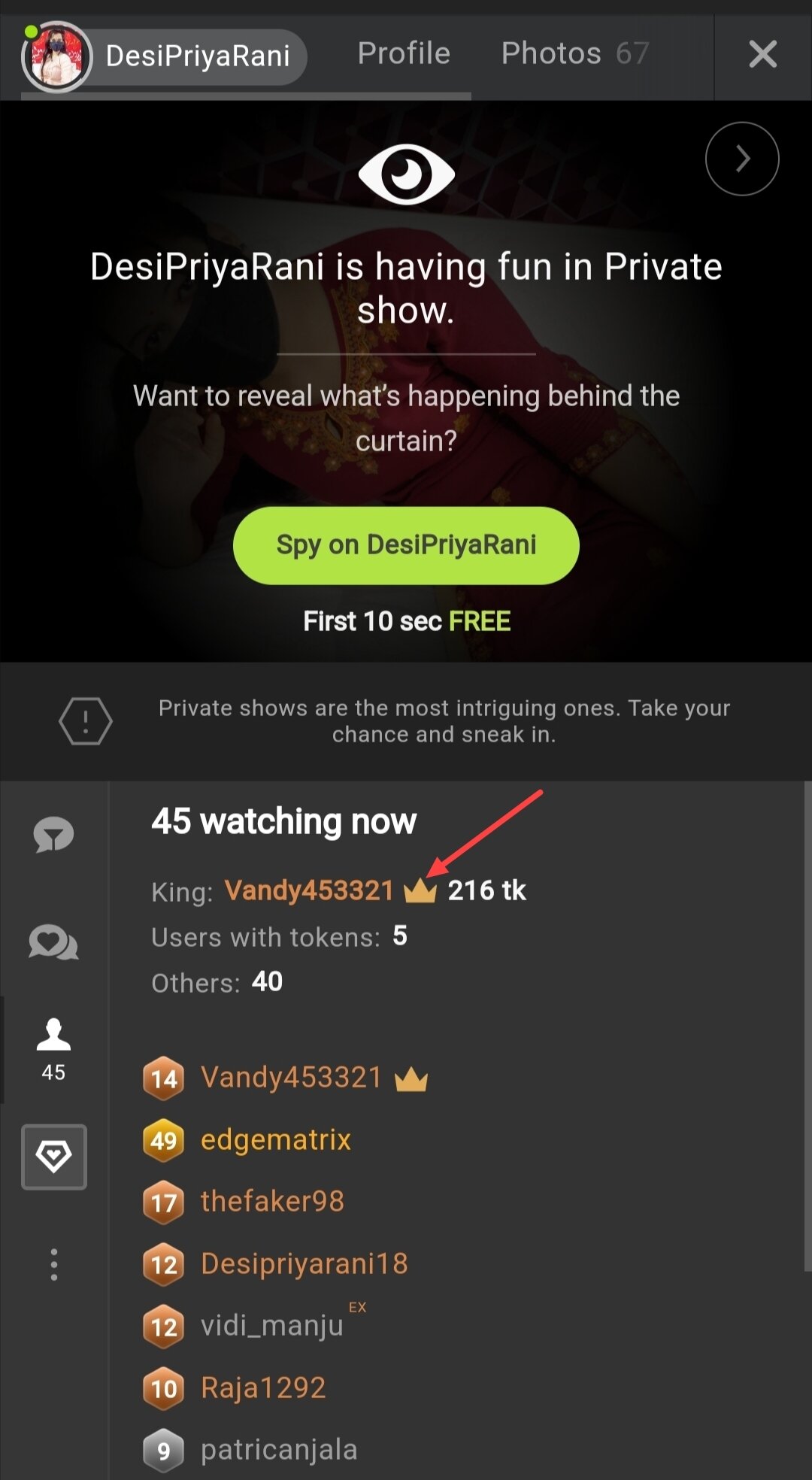The height and width of the screenshot is (1480, 812).
Task: Open the three-dot more options menu
Action: [54, 1264]
